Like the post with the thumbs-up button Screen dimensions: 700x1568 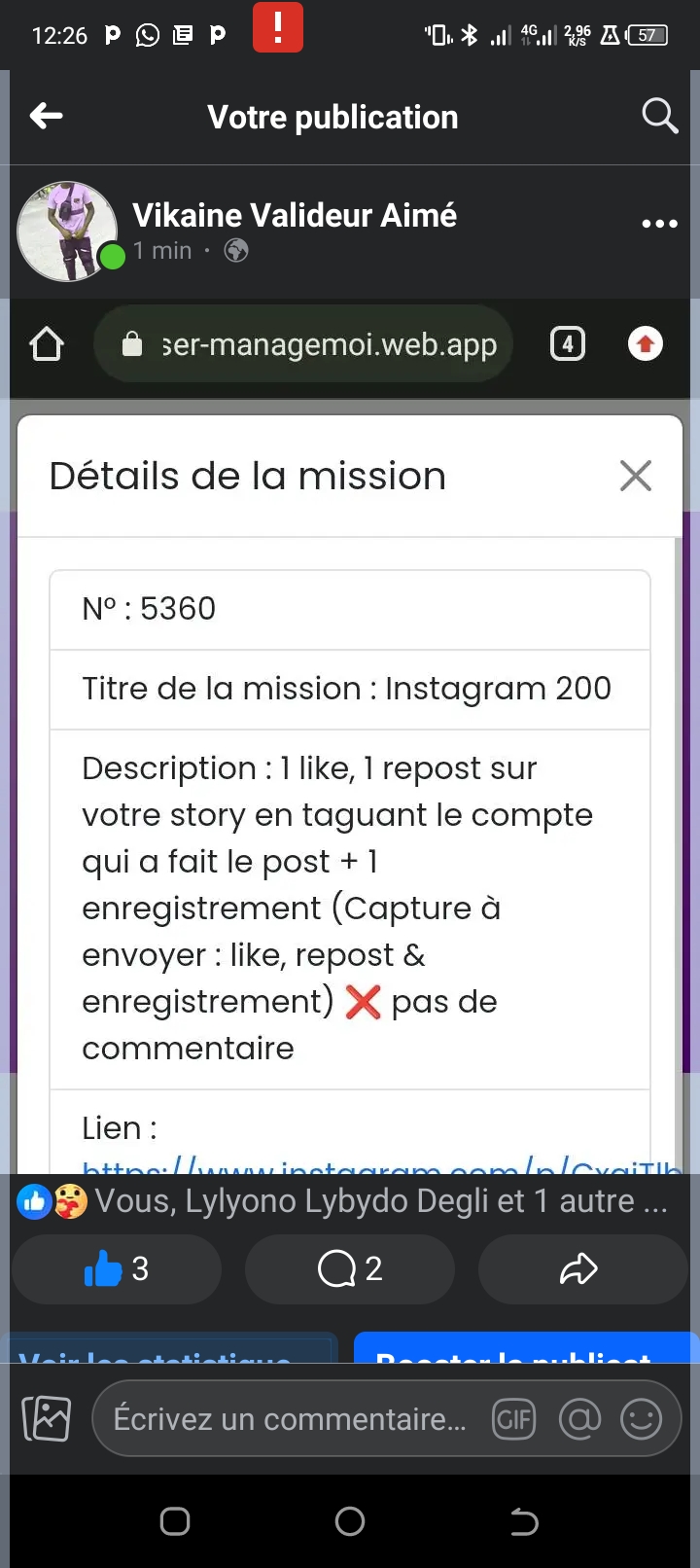click(117, 1268)
